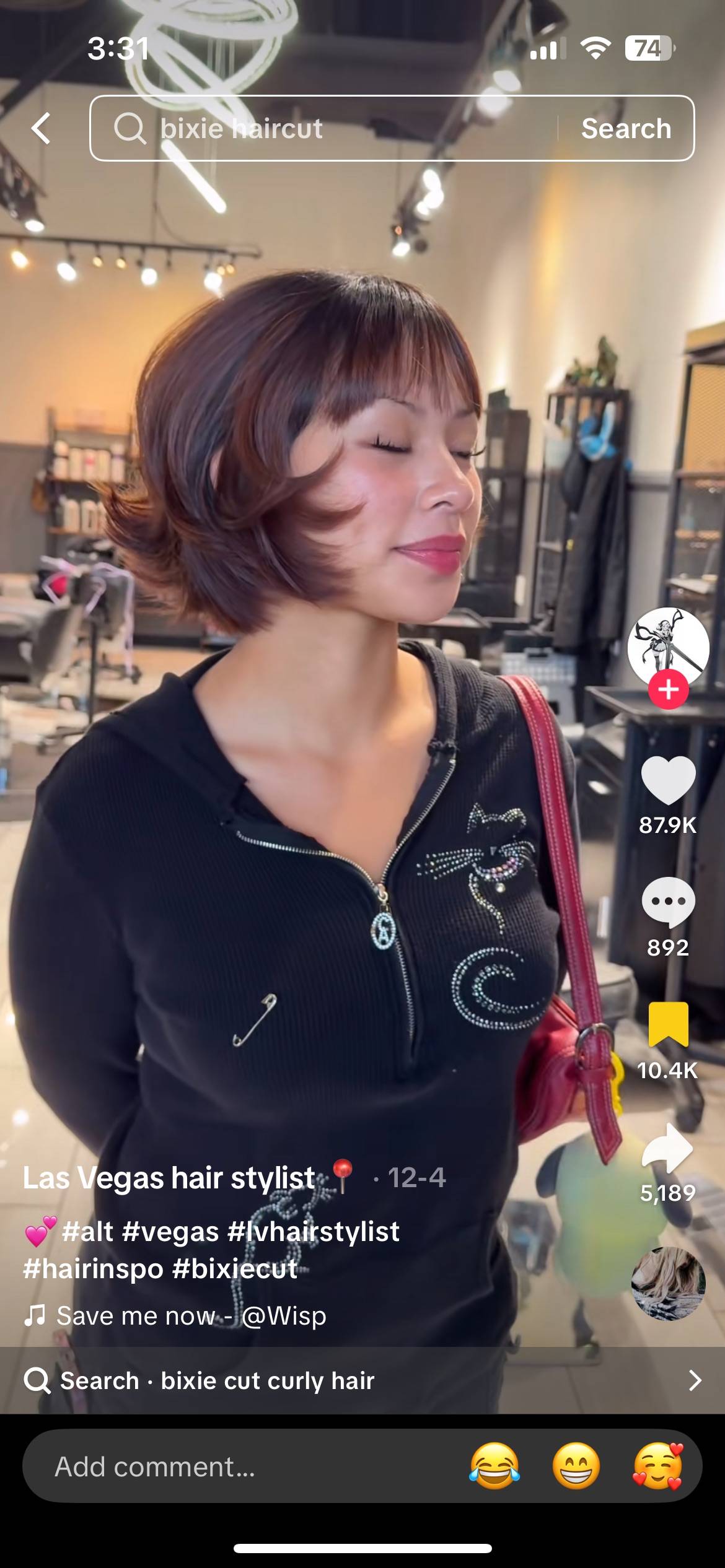The width and height of the screenshot is (725, 1568).
Task: Tap the yellow bookmark icon
Action: 668,1024
